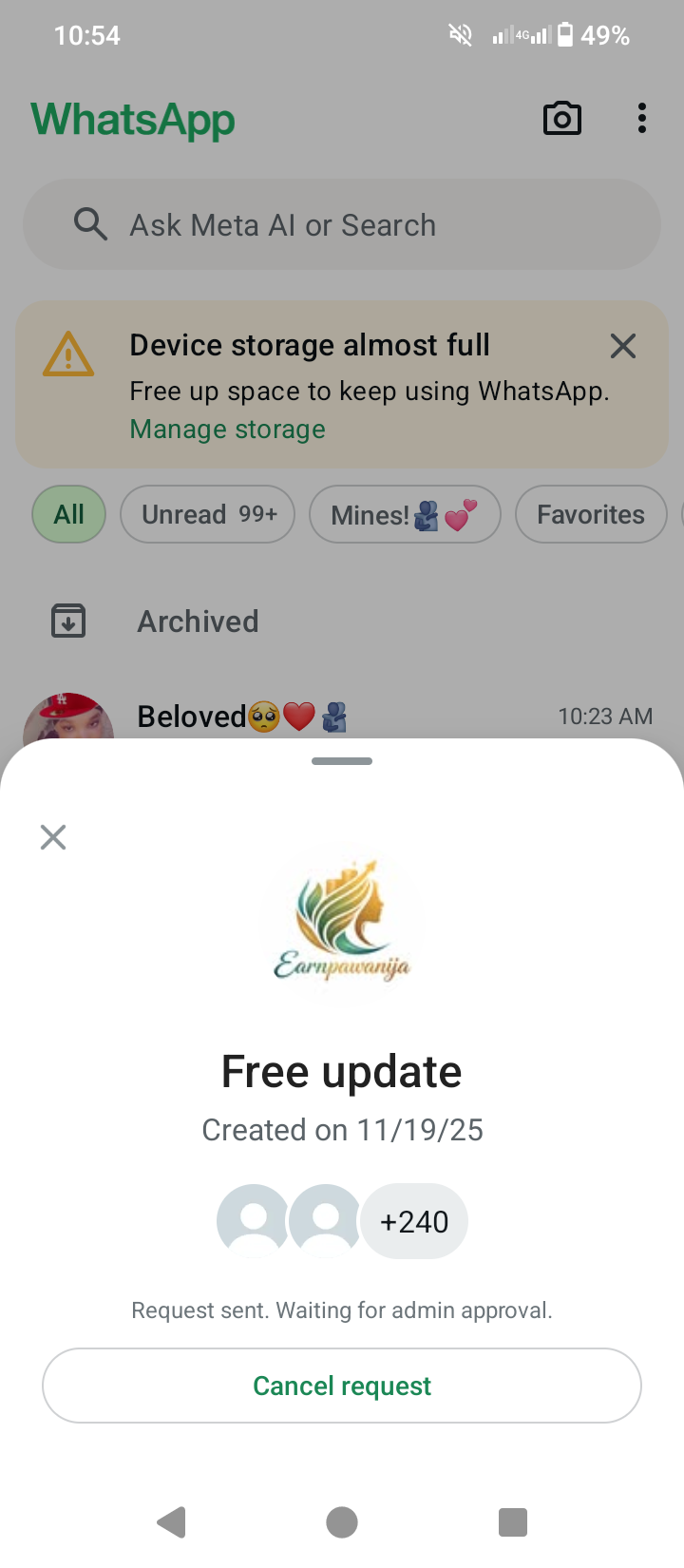Open the three-dot overflow menu
The image size is (684, 1568).
click(642, 119)
